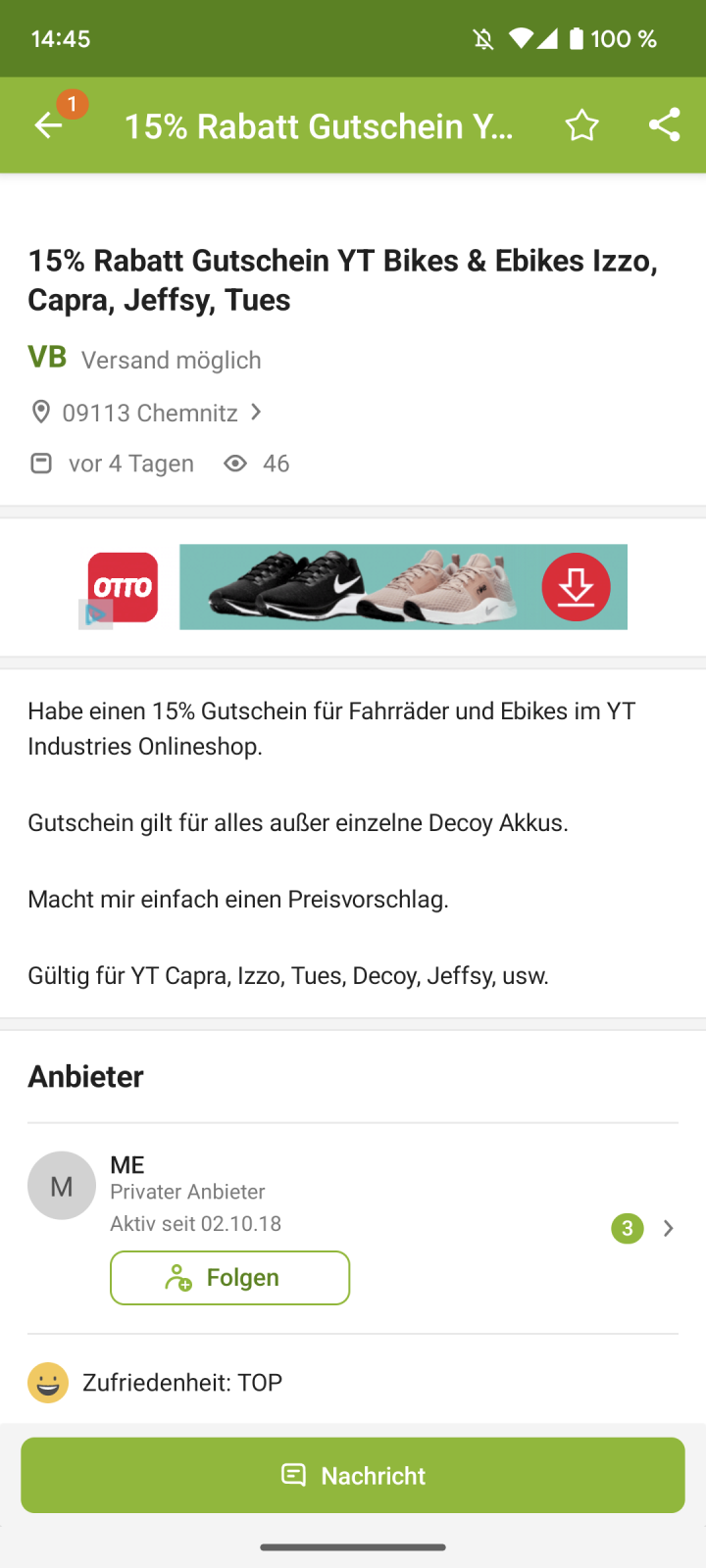Open the location 09113 Chemnitz
The height and width of the screenshot is (1568, 706).
point(150,413)
